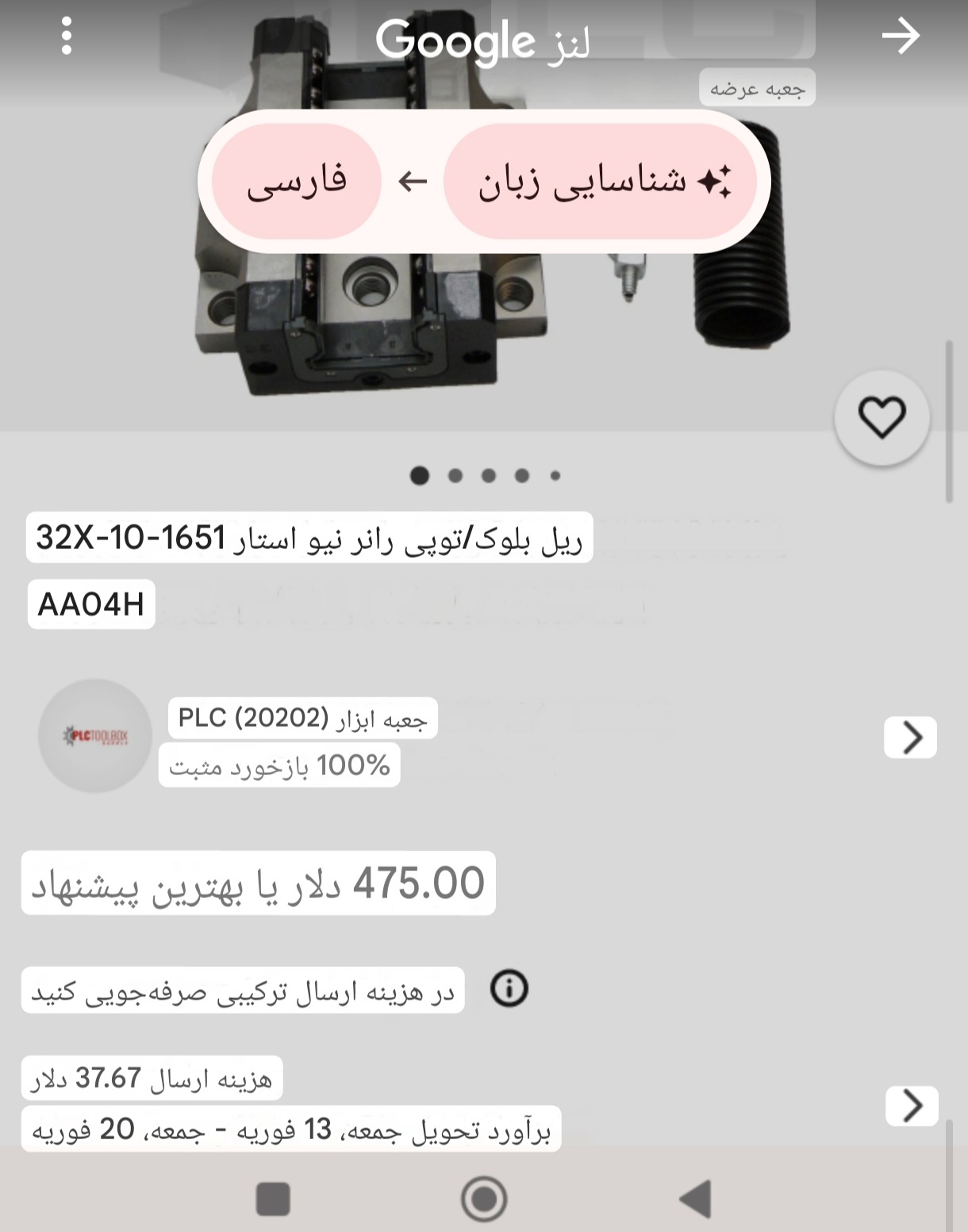The height and width of the screenshot is (1232, 968).
Task: Add this item to favorites with the heart
Action: click(882, 417)
